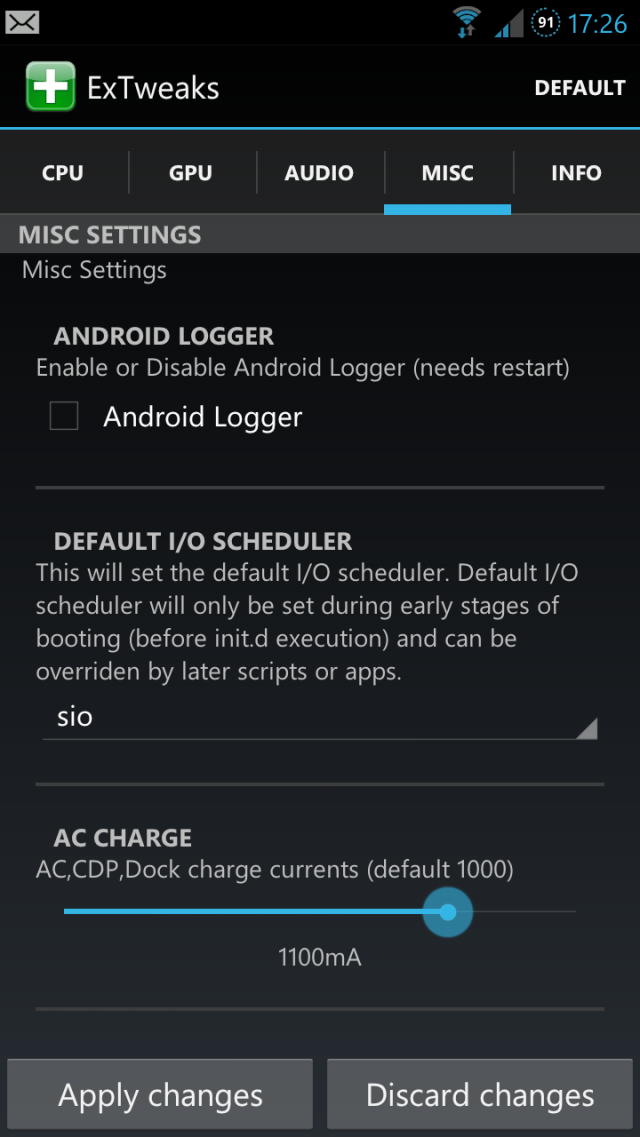The width and height of the screenshot is (640, 1138).
Task: Select the MISC tab
Action: [x=447, y=173]
